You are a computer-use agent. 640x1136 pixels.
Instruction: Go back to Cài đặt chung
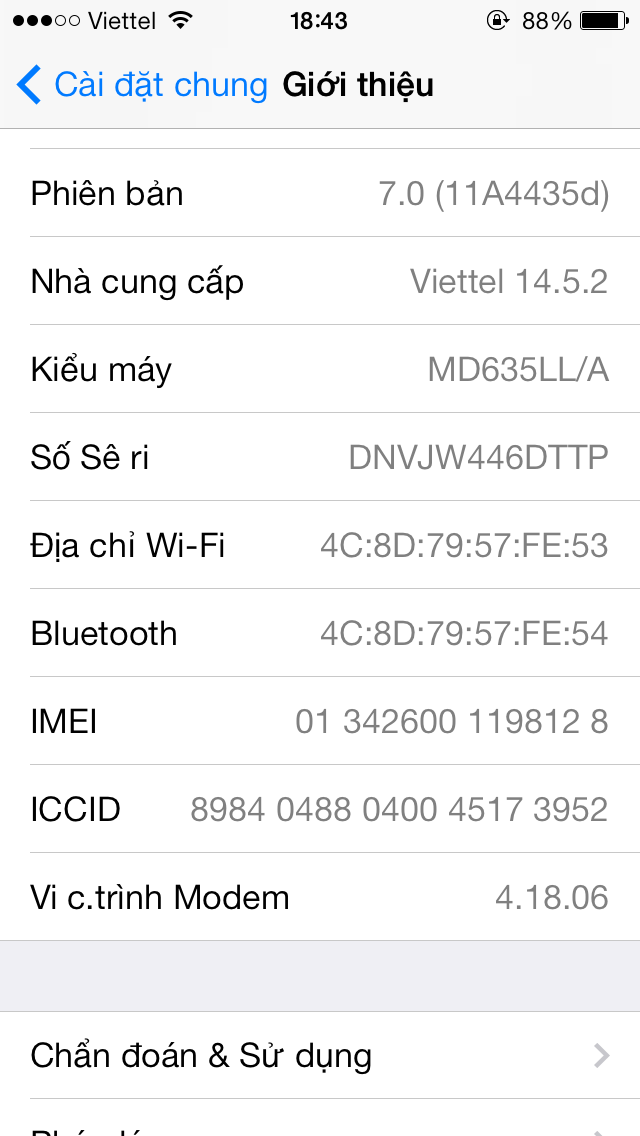coord(142,85)
